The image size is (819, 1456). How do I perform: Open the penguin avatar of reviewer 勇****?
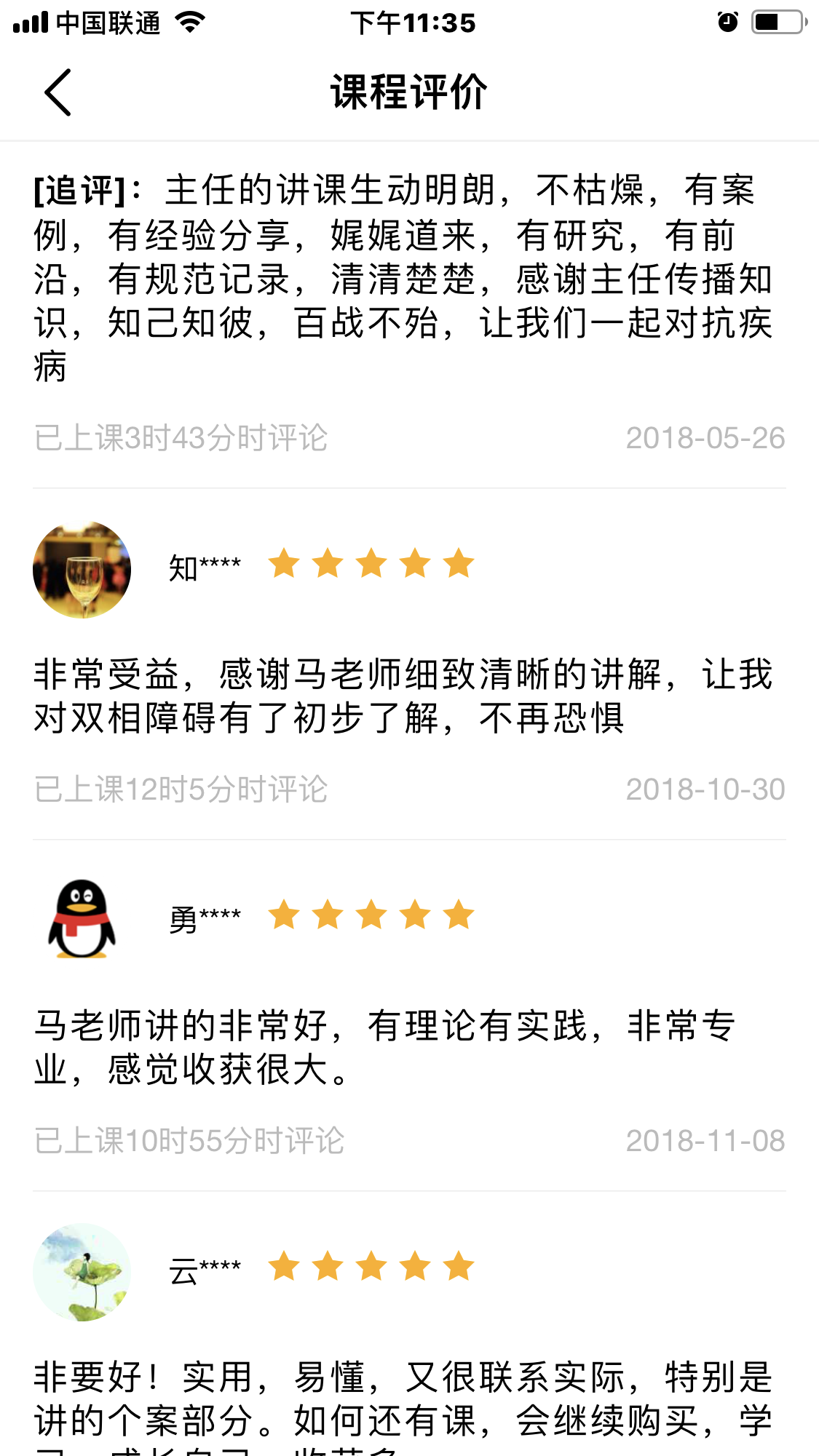pyautogui.click(x=82, y=920)
